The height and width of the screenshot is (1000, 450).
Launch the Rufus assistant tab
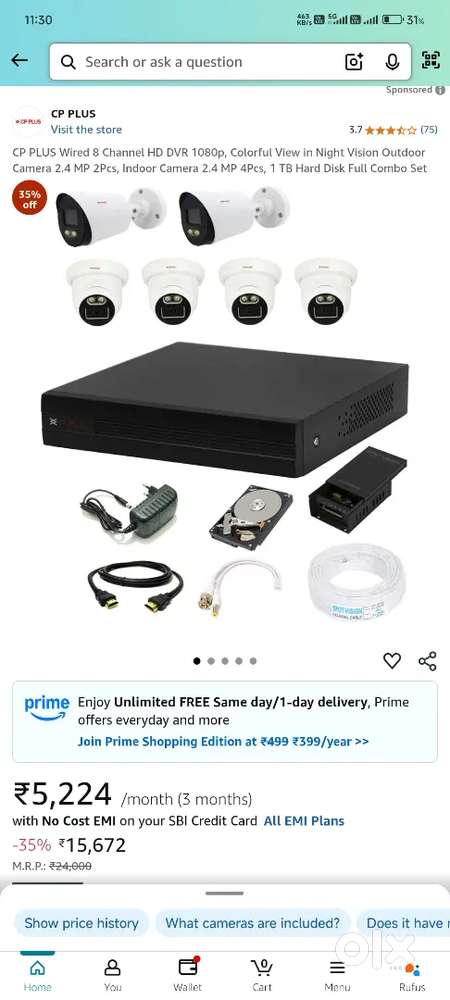[x=412, y=976]
